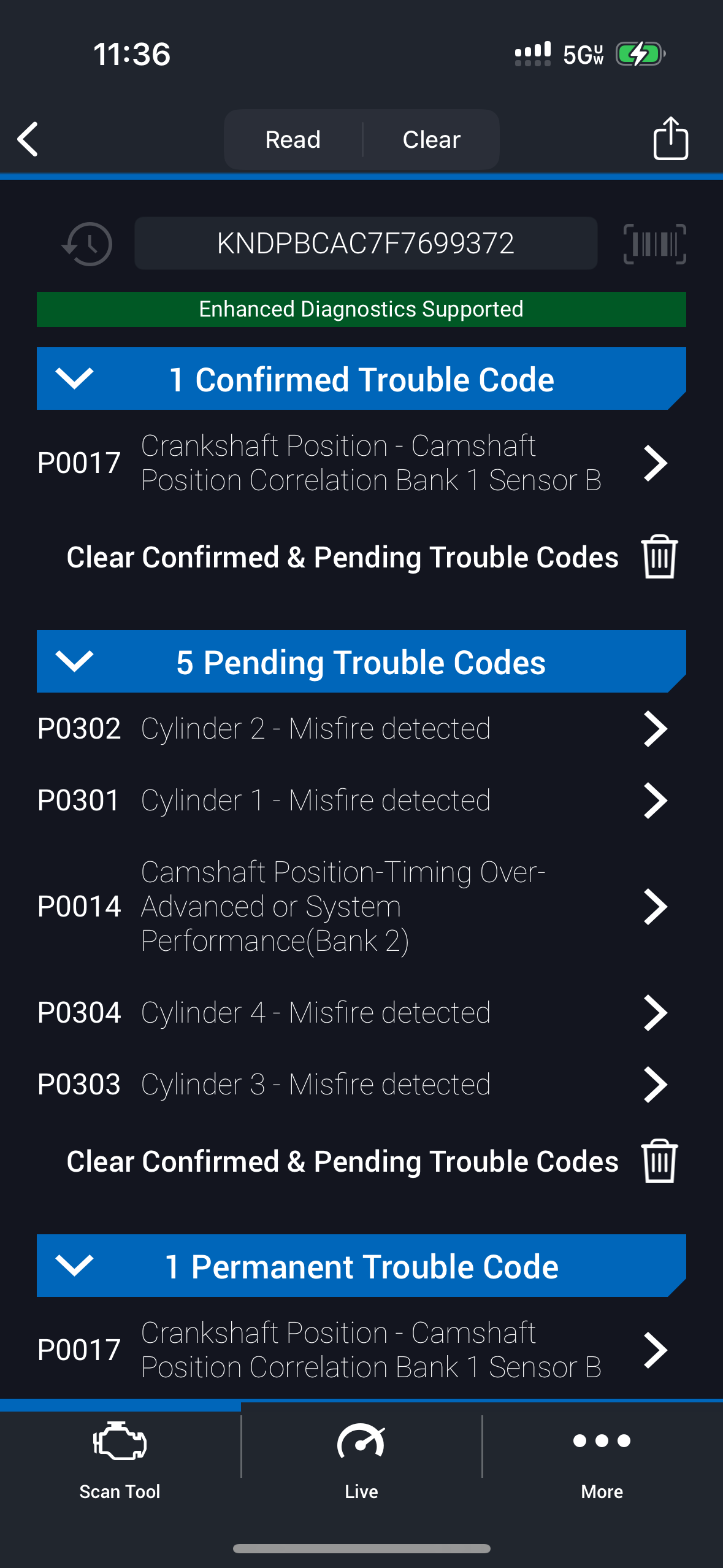Open the More tab
The image size is (723, 1568).
click(602, 1461)
